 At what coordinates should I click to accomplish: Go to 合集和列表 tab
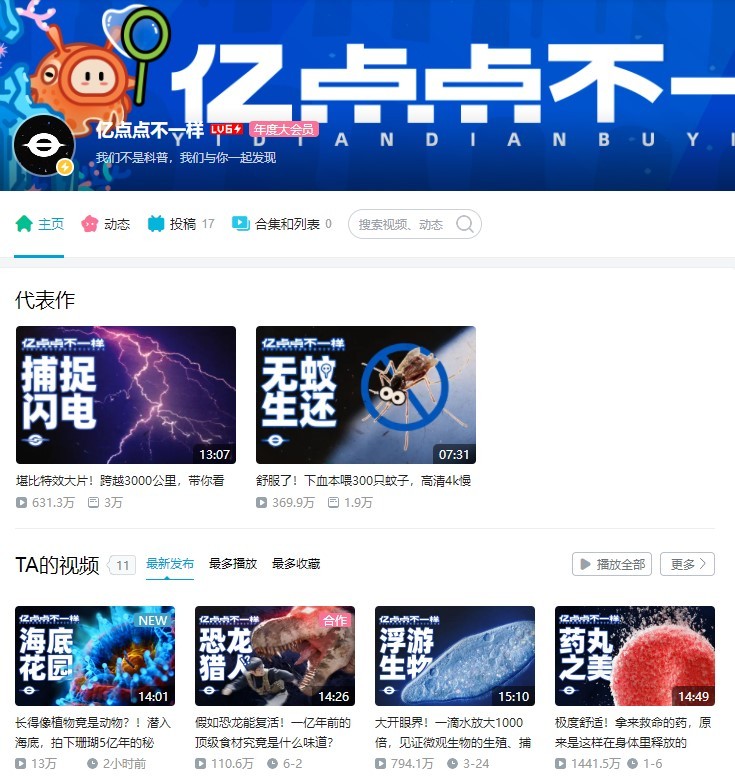click(281, 224)
